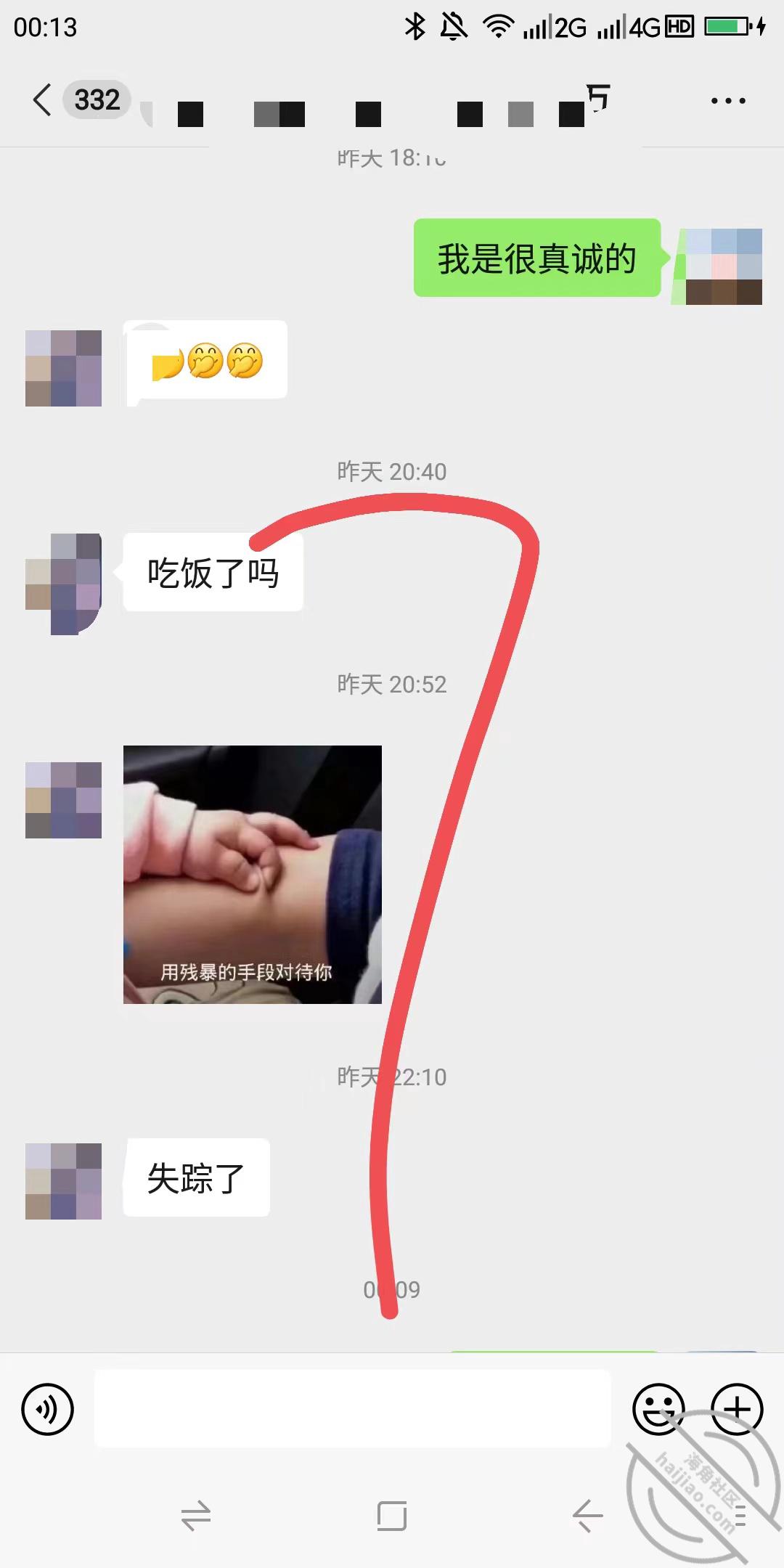The width and height of the screenshot is (784, 1568).
Task: Tap system home button
Action: (x=392, y=1516)
